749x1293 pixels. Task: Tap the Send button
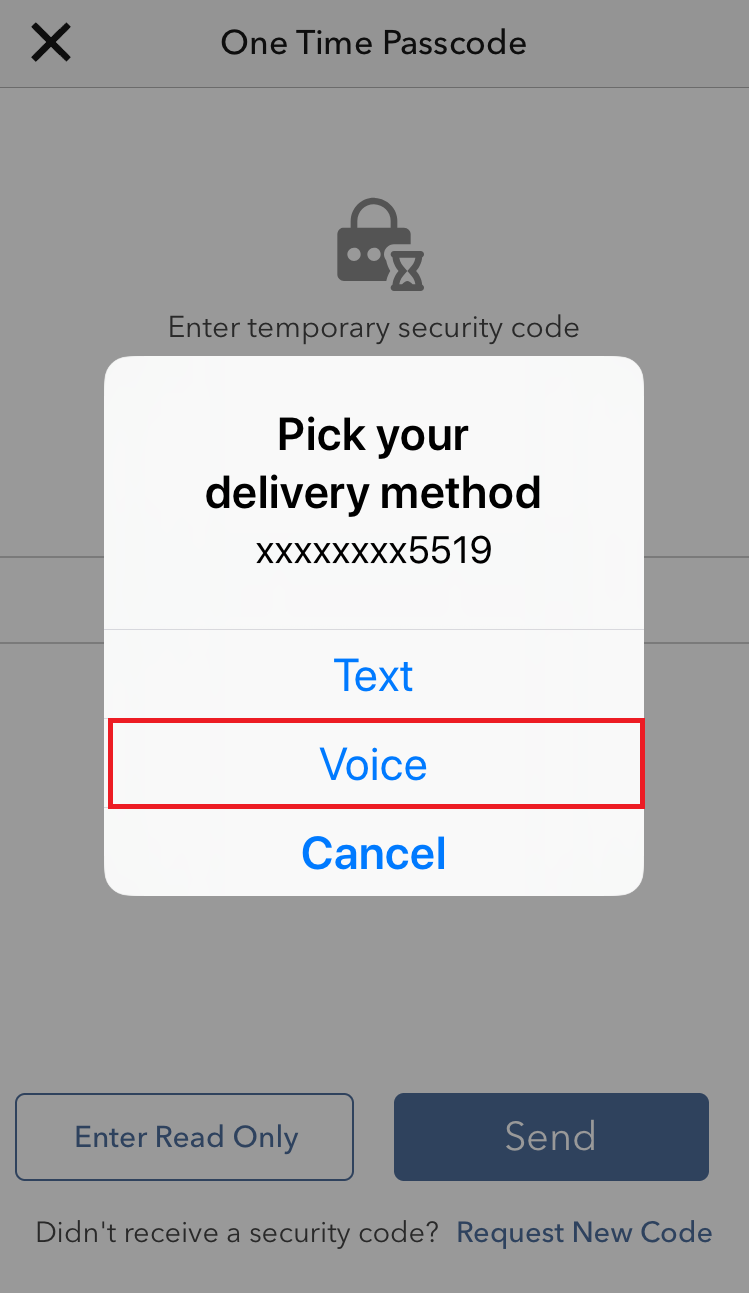551,1137
